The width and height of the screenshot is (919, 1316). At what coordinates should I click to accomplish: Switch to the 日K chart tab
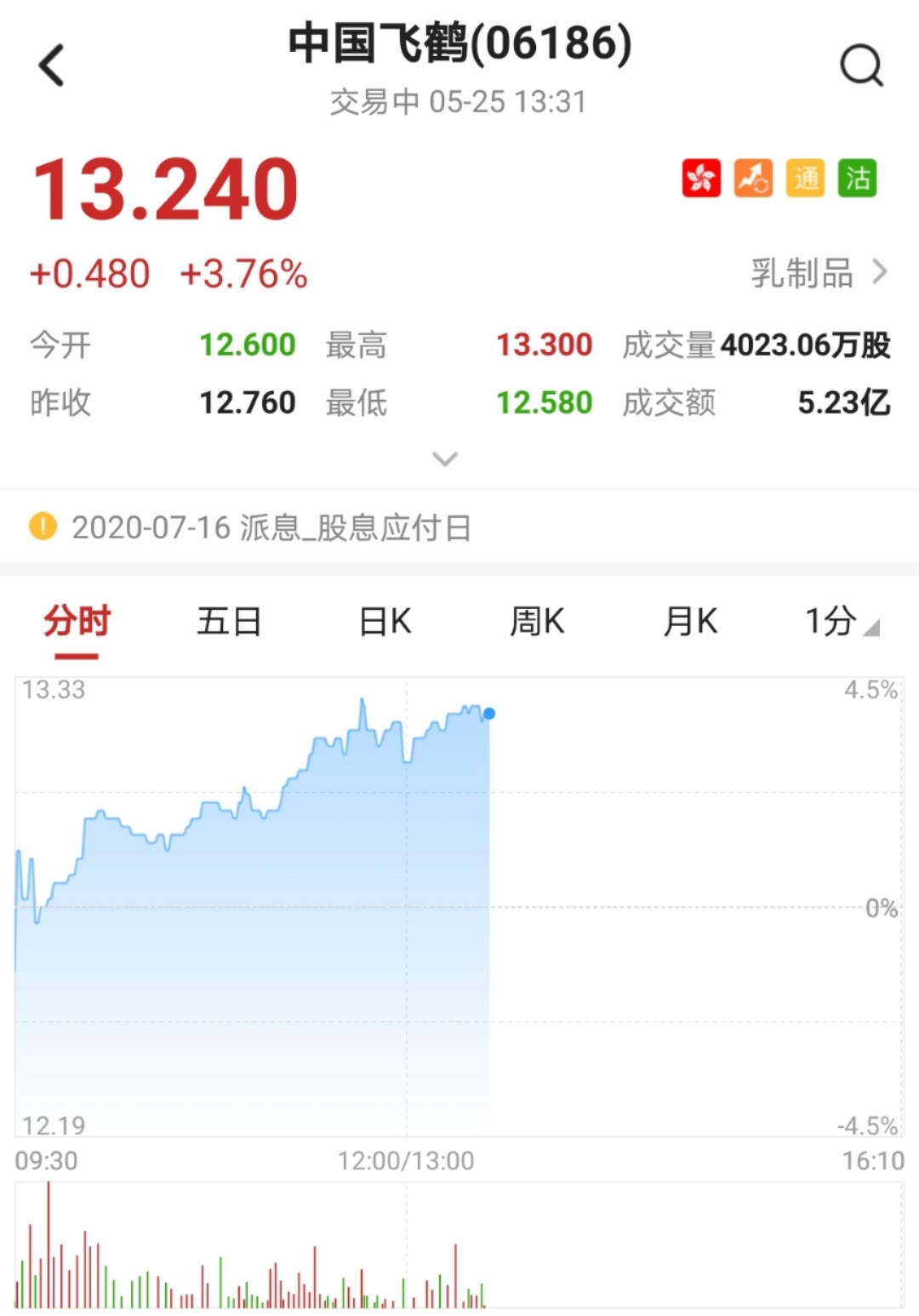point(385,622)
